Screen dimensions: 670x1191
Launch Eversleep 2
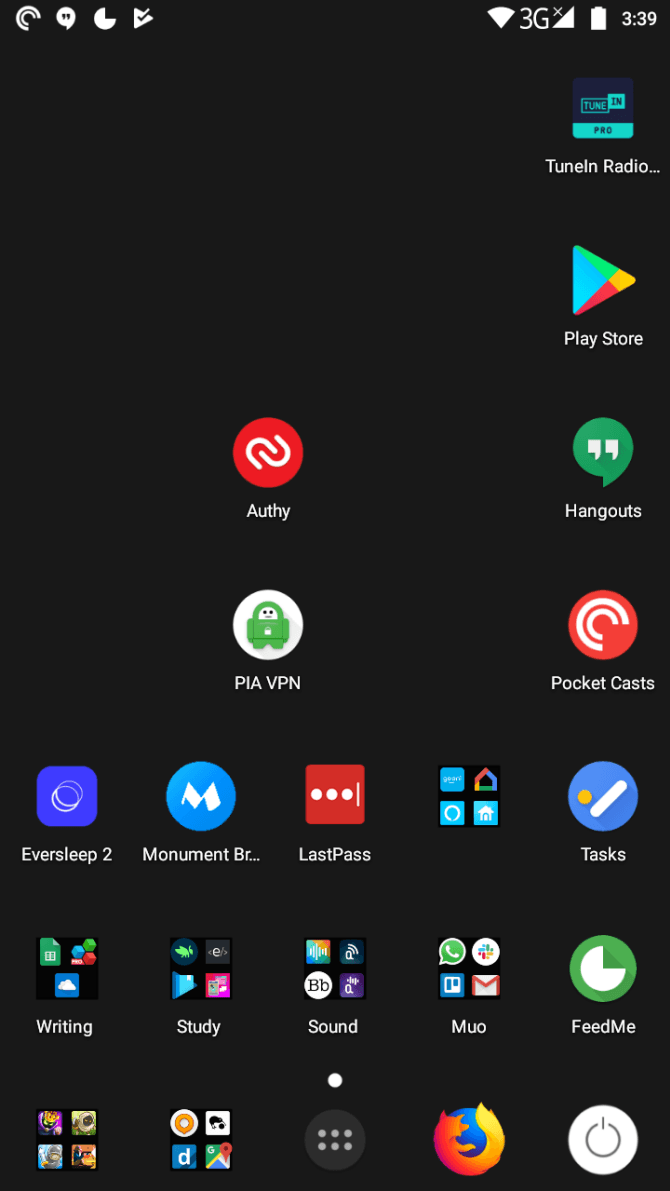pos(66,797)
